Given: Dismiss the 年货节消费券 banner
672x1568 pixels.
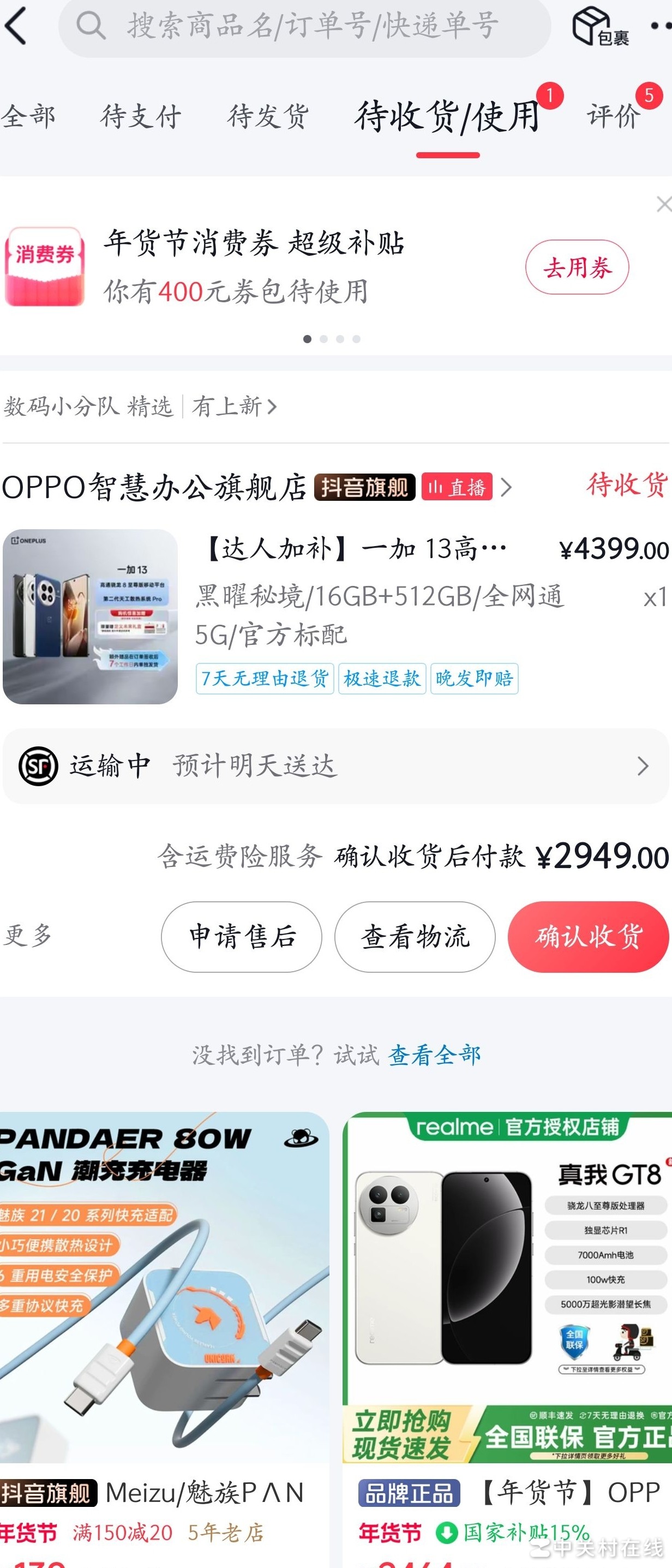Looking at the screenshot, I should click(x=663, y=204).
